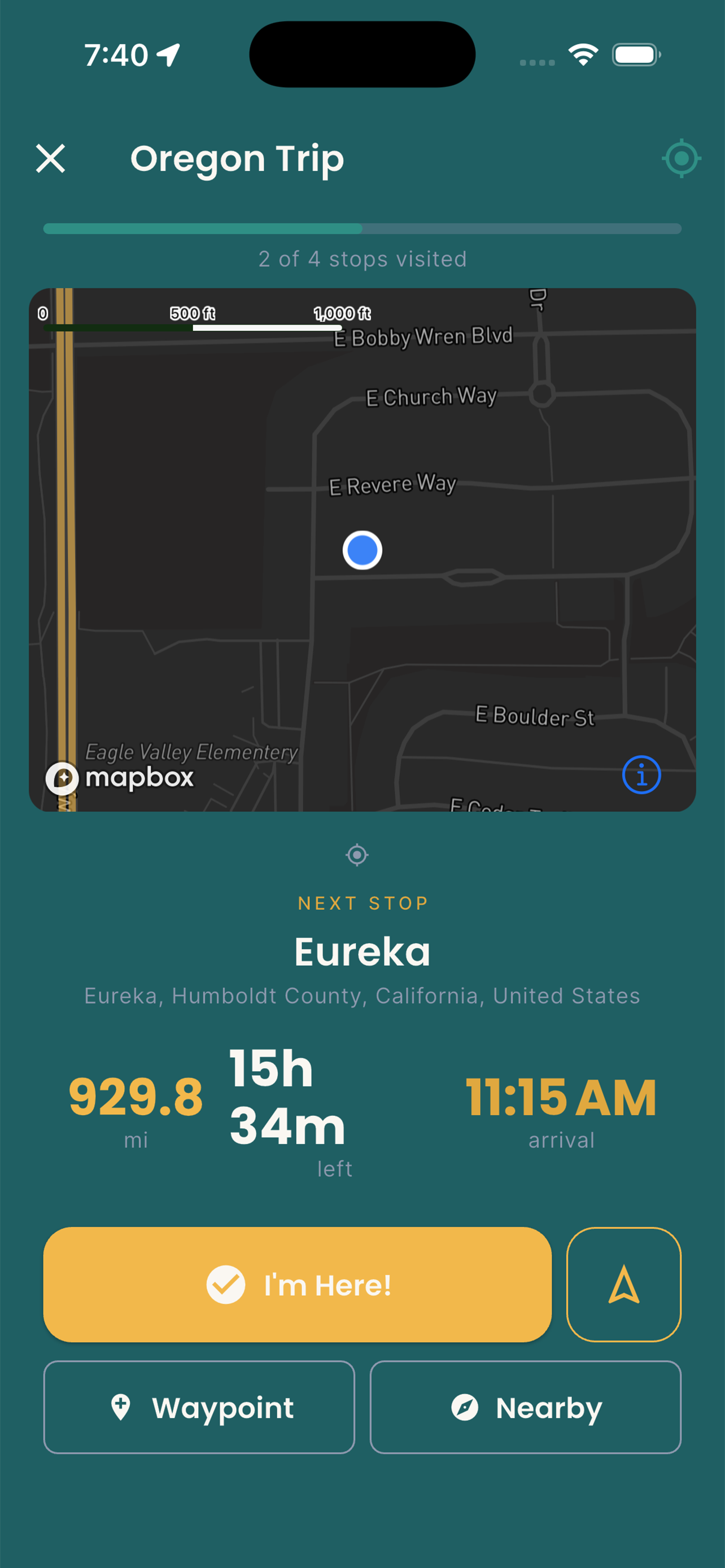Close the Oregon Trip view
Screen dimensions: 725x1568
[51, 159]
